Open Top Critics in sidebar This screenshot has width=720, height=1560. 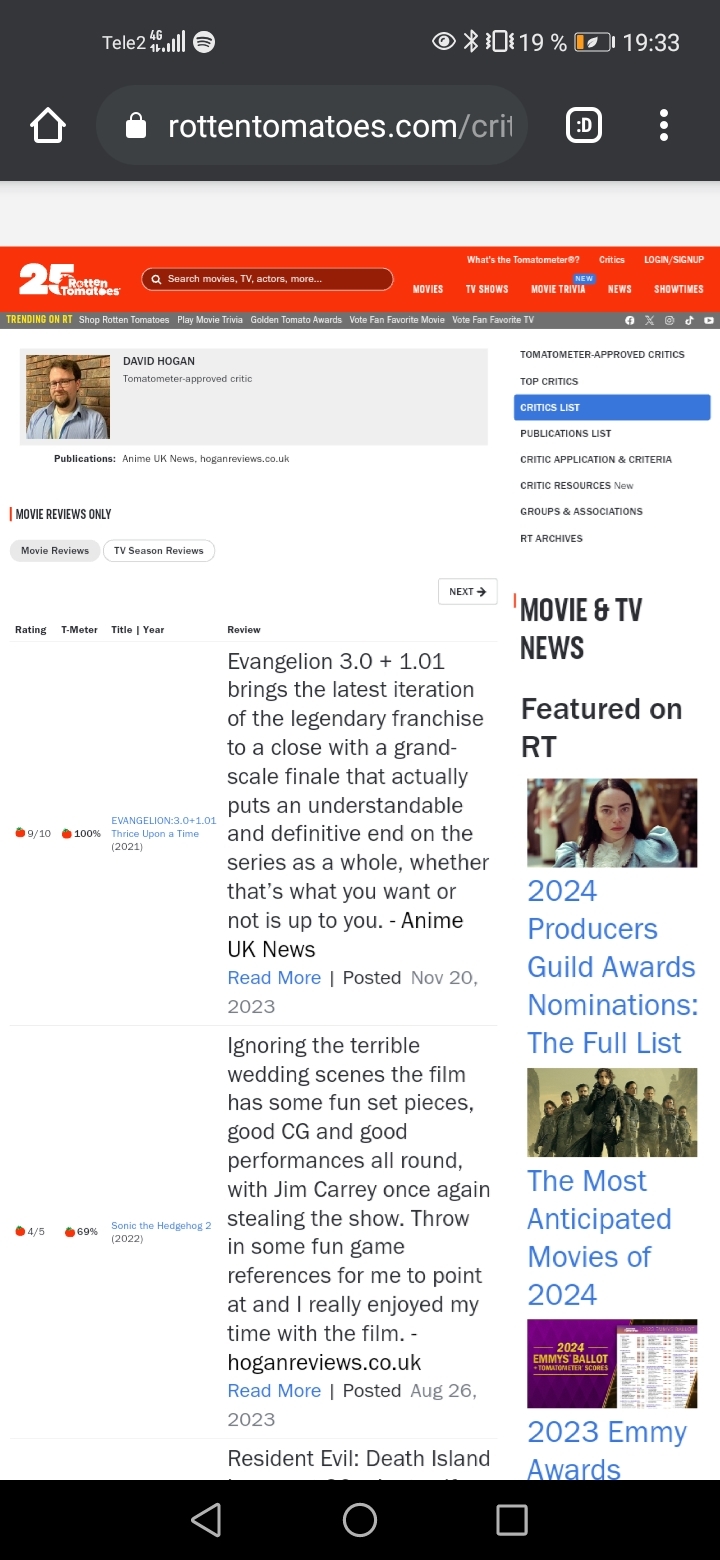(x=549, y=381)
